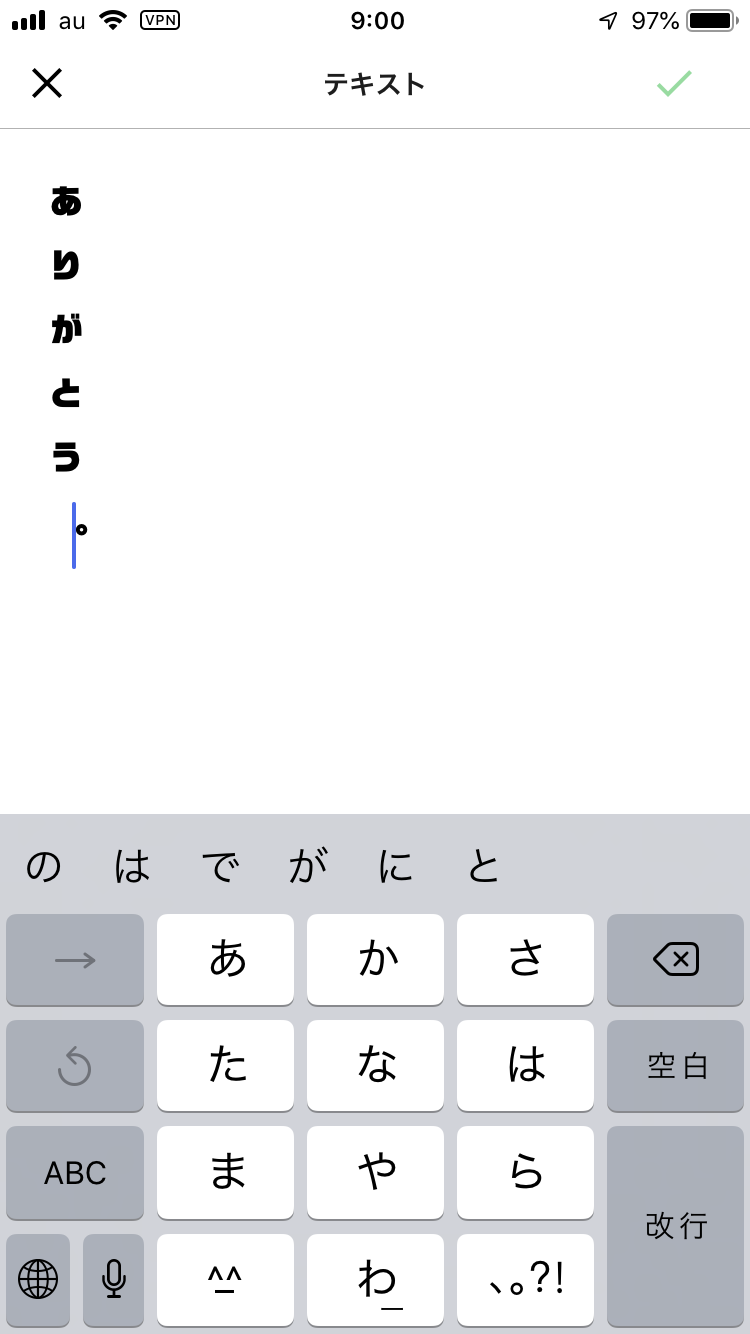Confirm text with the green checkmark
The height and width of the screenshot is (1334, 750).
tap(674, 83)
